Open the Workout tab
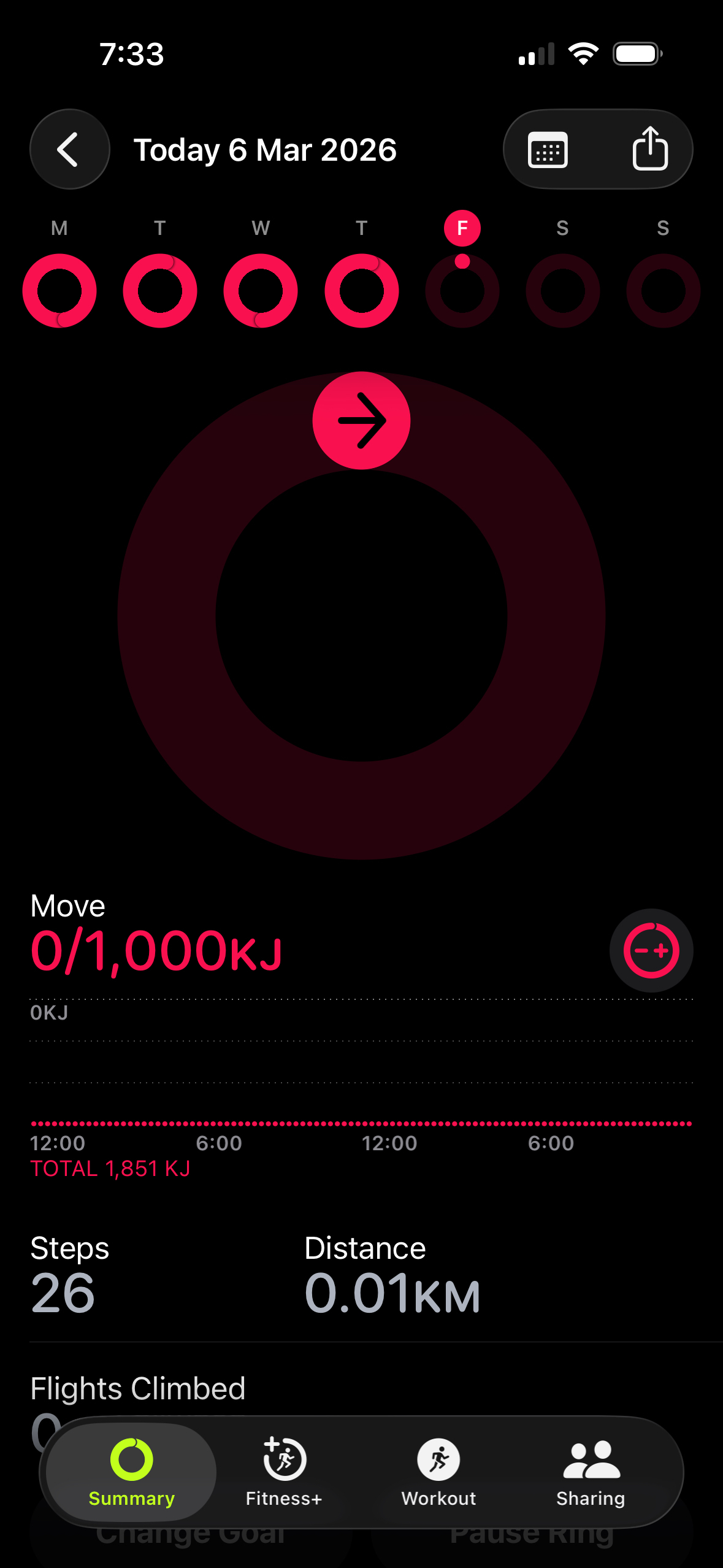 pos(438,1472)
